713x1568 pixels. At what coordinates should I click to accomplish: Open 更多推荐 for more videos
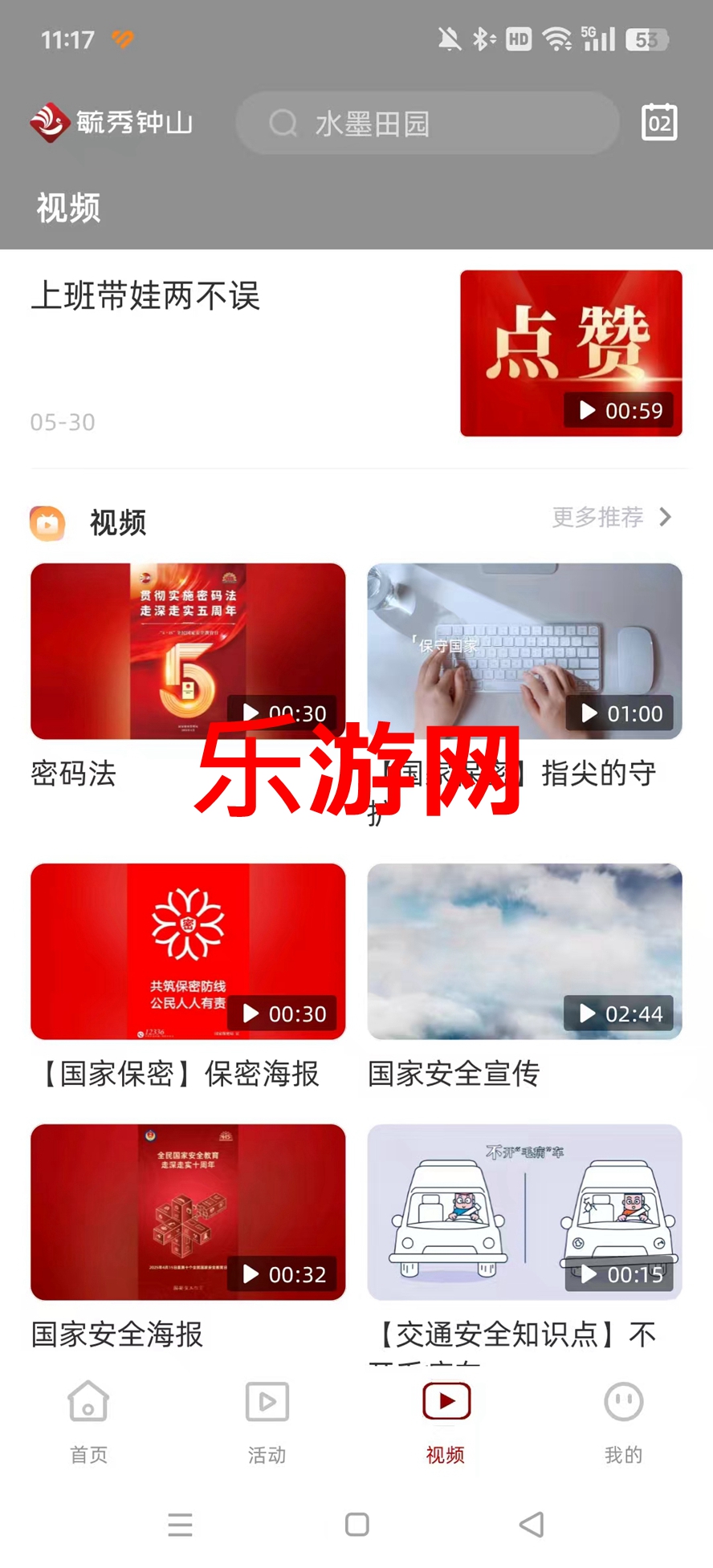click(612, 518)
